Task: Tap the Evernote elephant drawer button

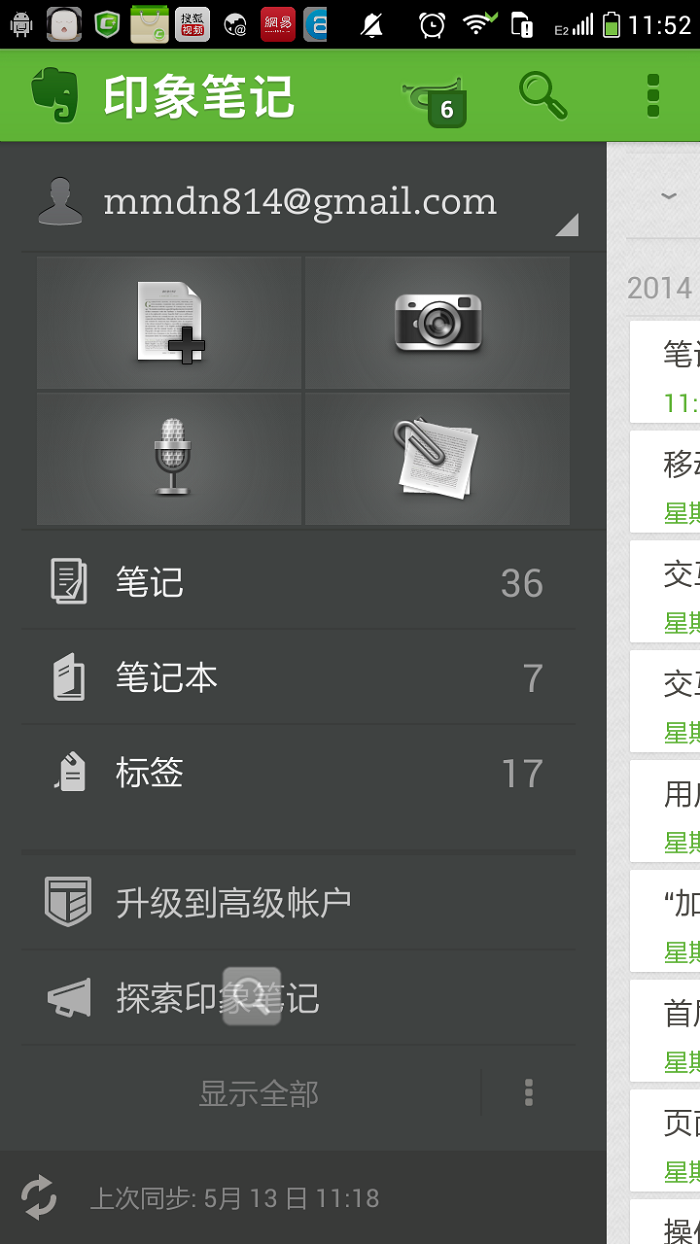Action: tap(55, 96)
